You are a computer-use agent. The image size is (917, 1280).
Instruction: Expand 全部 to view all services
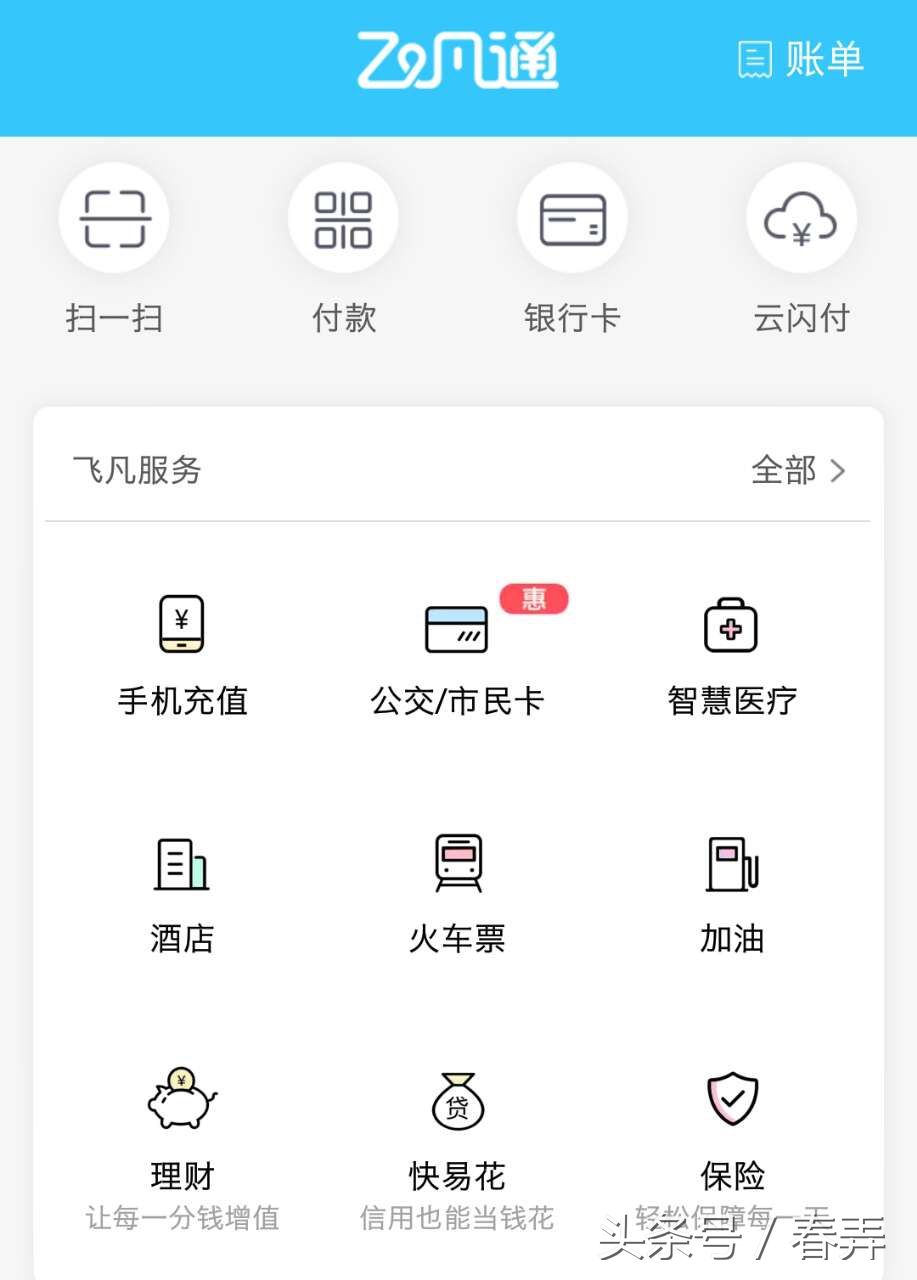pos(786,470)
